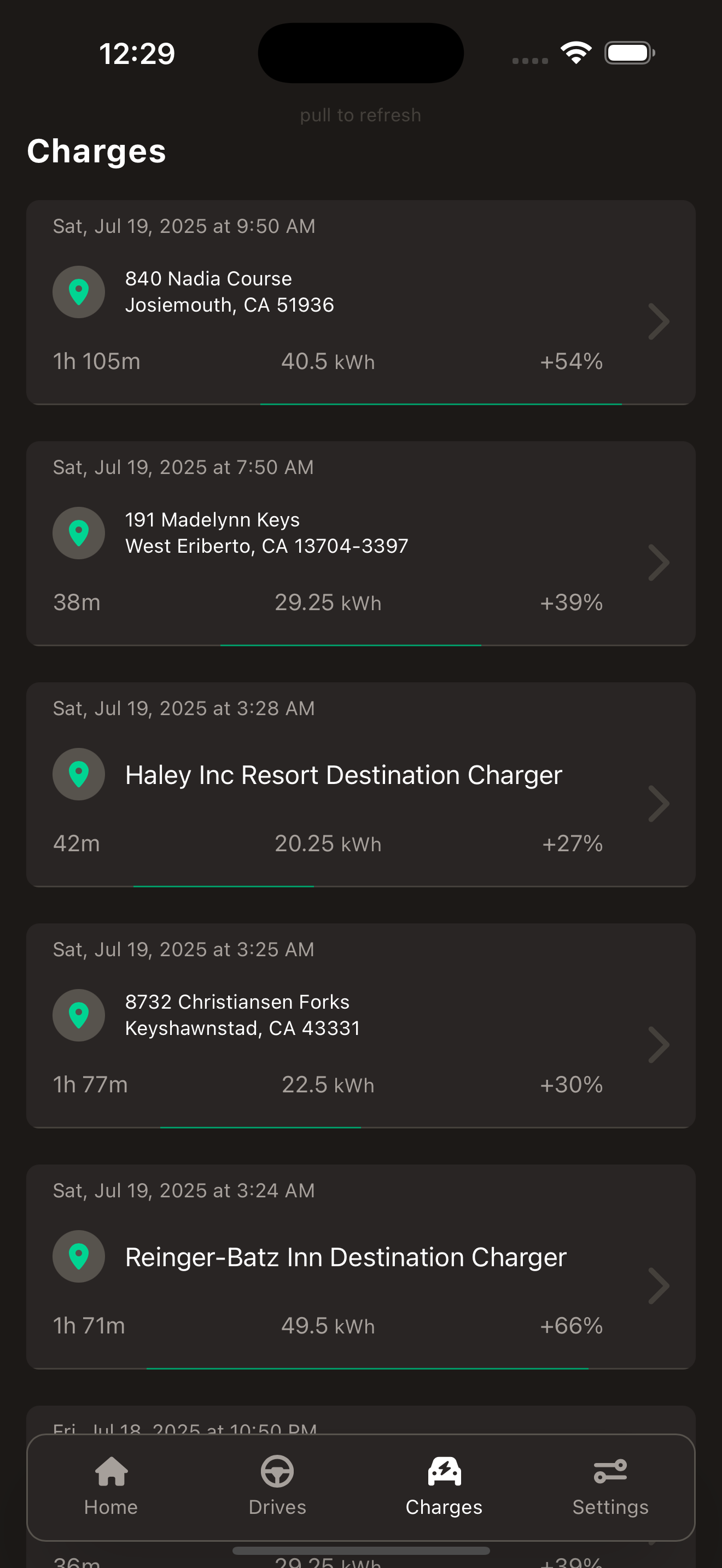Image resolution: width=722 pixels, height=1568 pixels.
Task: Tap the map pin beside Haley Inc Resort charger
Action: [x=79, y=774]
